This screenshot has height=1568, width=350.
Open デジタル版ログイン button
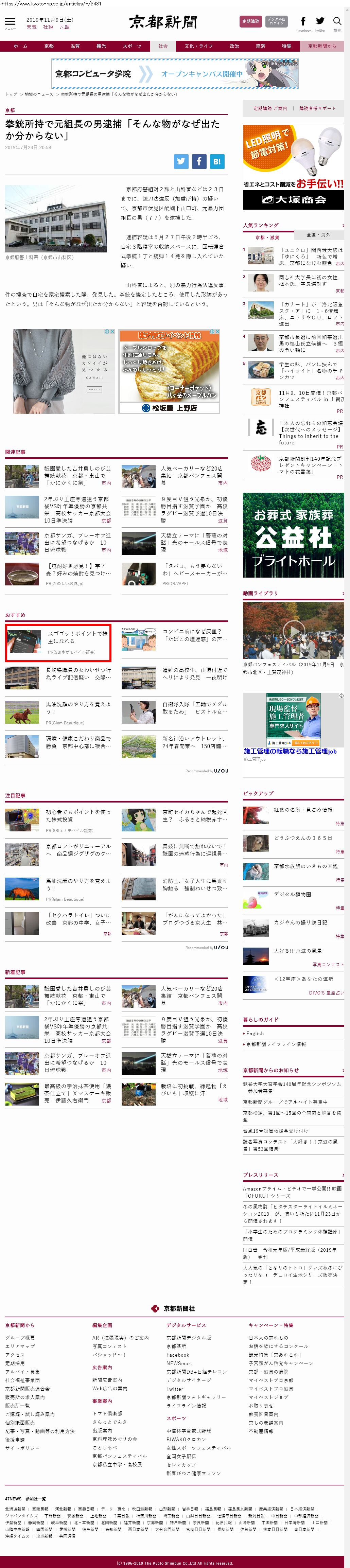coord(276,21)
